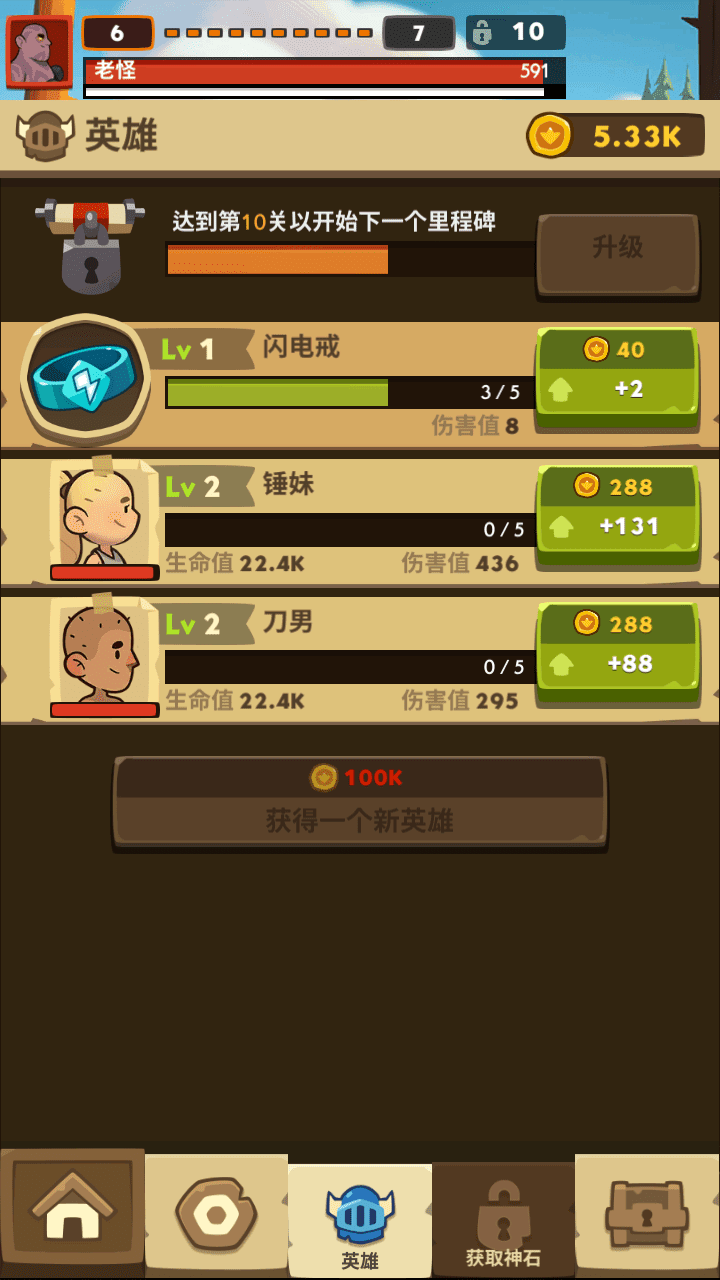Tap the 老怪 boss avatar
720x1280 pixels.
(x=38, y=50)
